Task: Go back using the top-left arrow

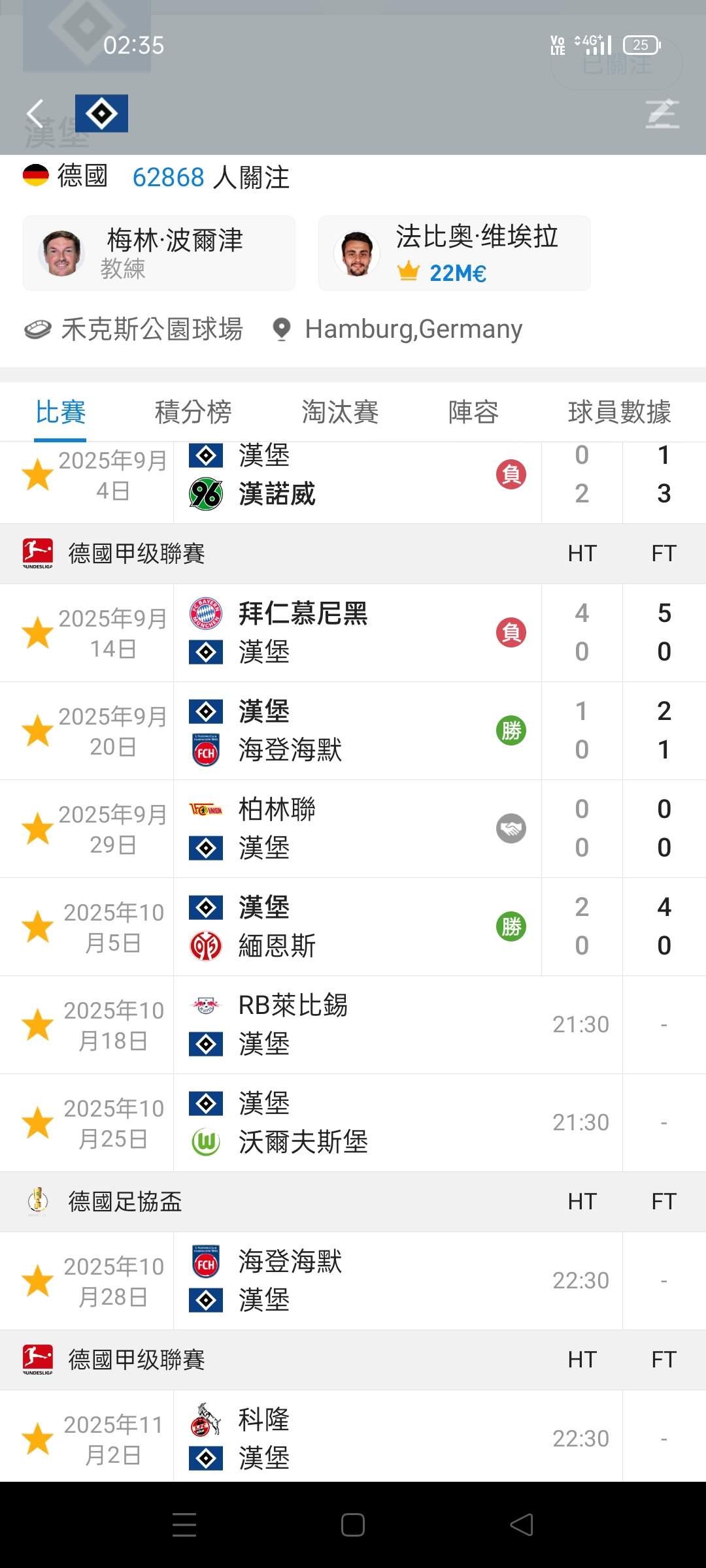Action: (x=35, y=114)
